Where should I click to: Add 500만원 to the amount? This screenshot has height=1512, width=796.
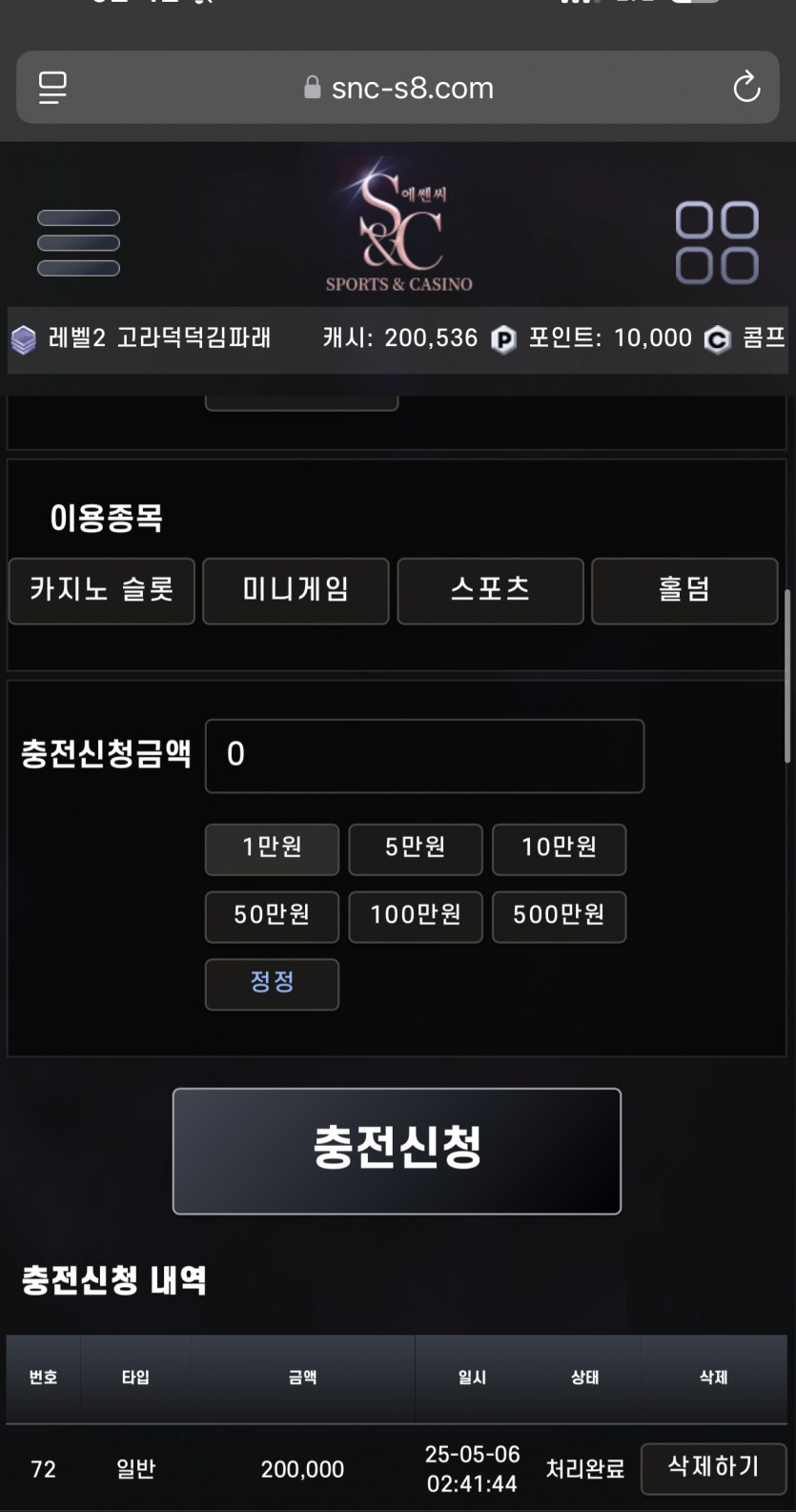coord(559,916)
